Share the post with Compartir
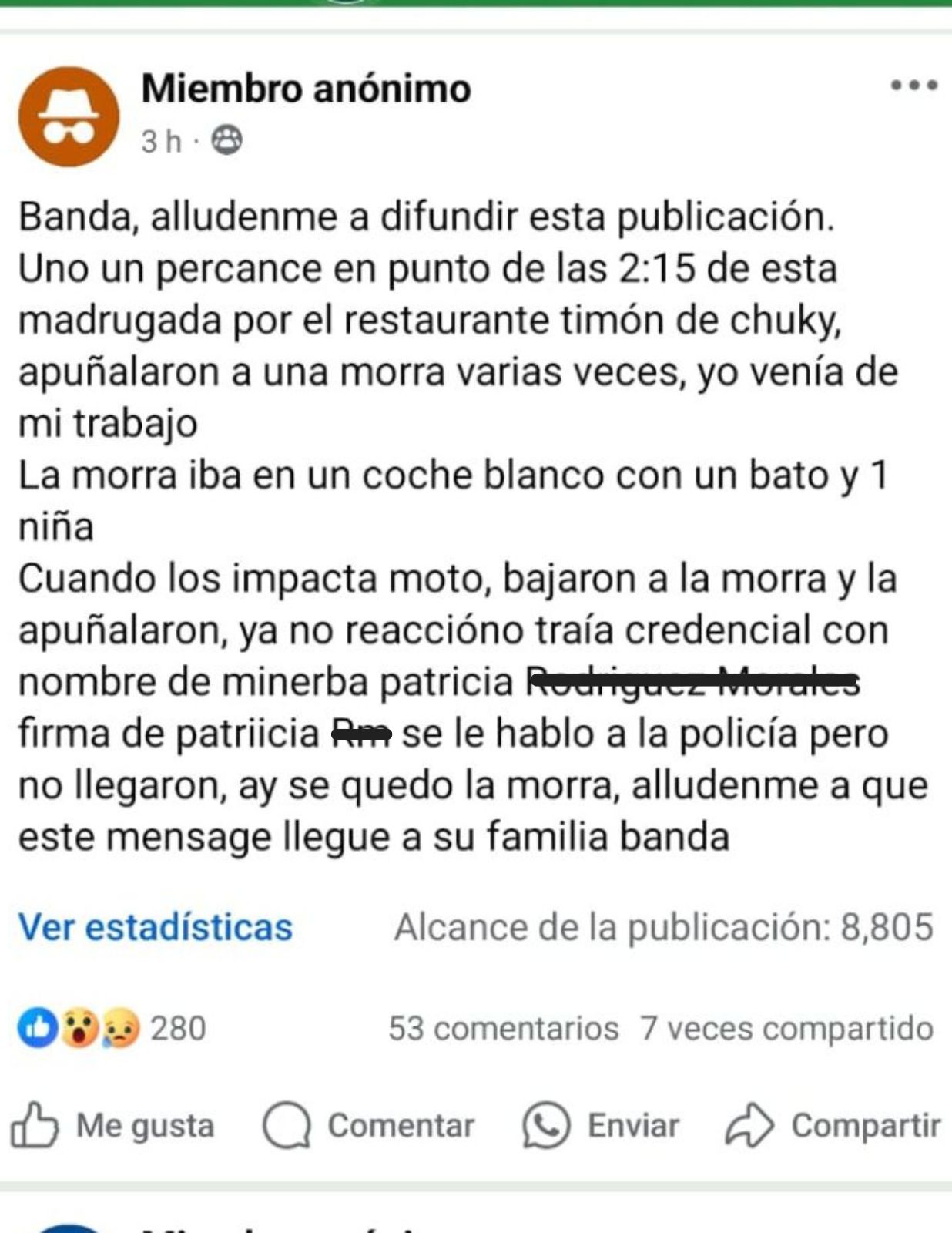 pos(833,1126)
